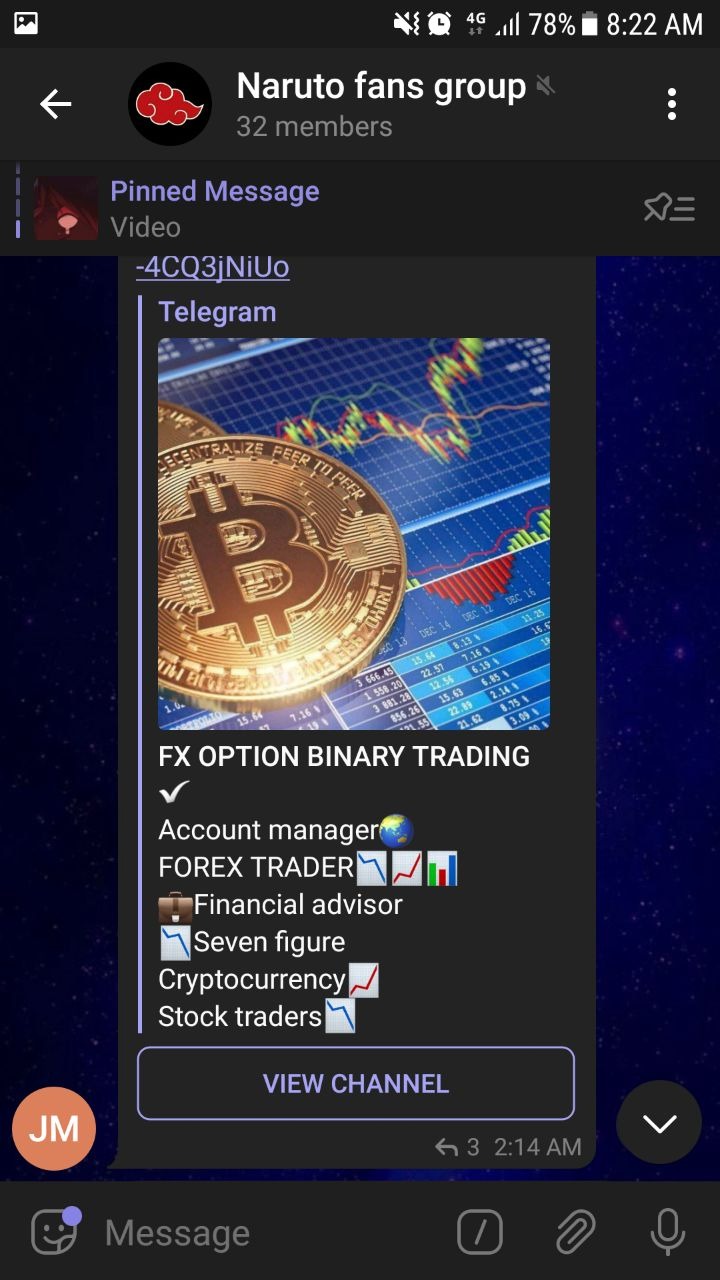Open Naruto fans group info
Viewport: 720px width, 1280px height.
380,104
